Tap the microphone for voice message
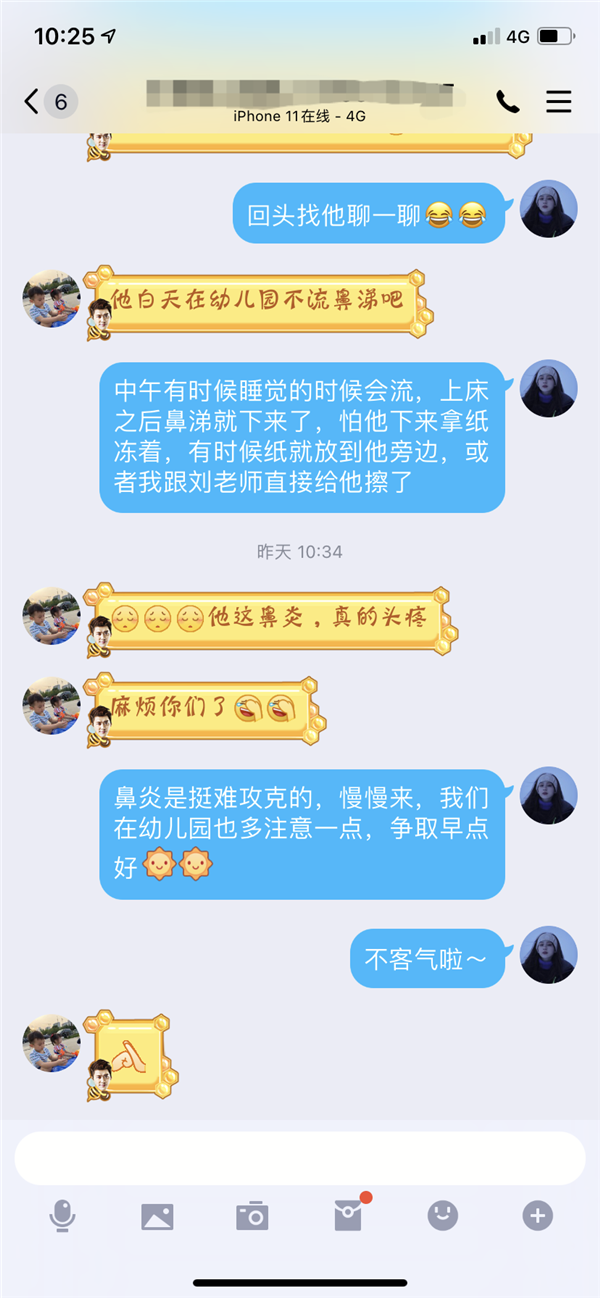The height and width of the screenshot is (1298, 600). pos(62,1216)
